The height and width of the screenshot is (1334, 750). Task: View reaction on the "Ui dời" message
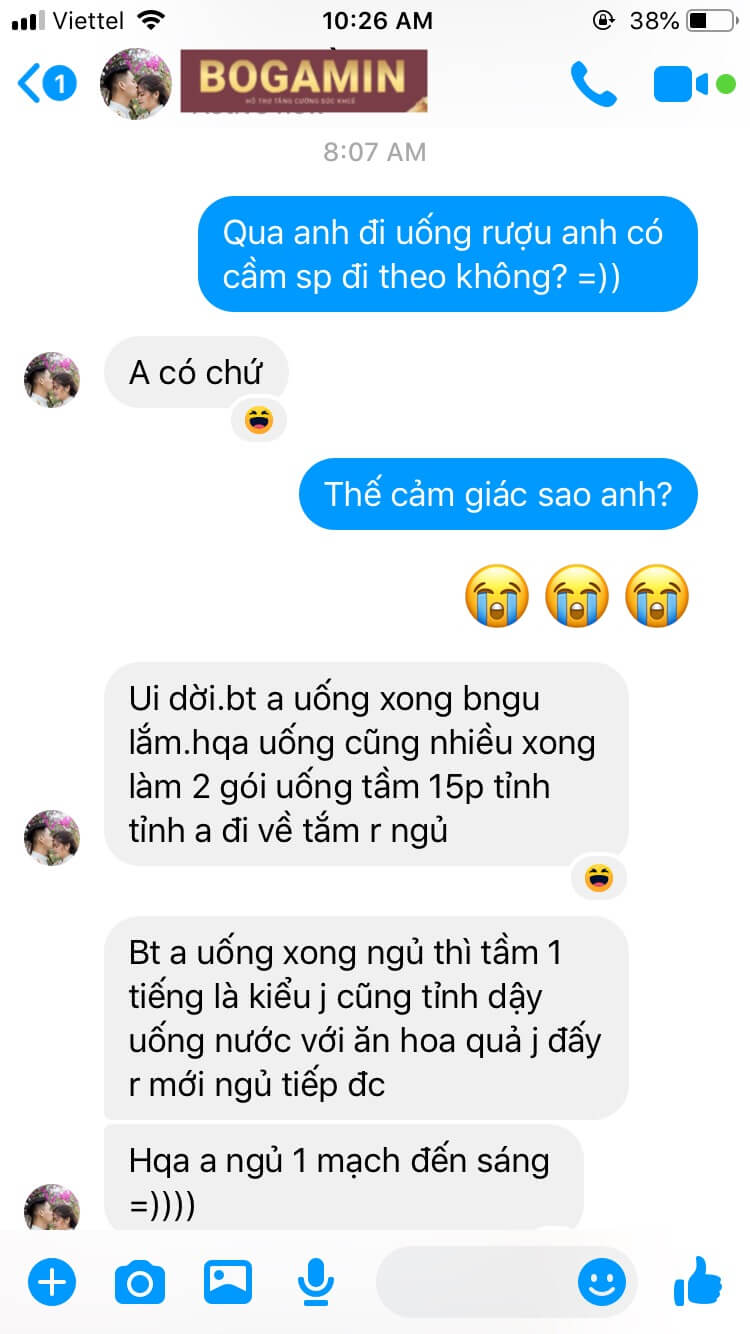(x=598, y=878)
